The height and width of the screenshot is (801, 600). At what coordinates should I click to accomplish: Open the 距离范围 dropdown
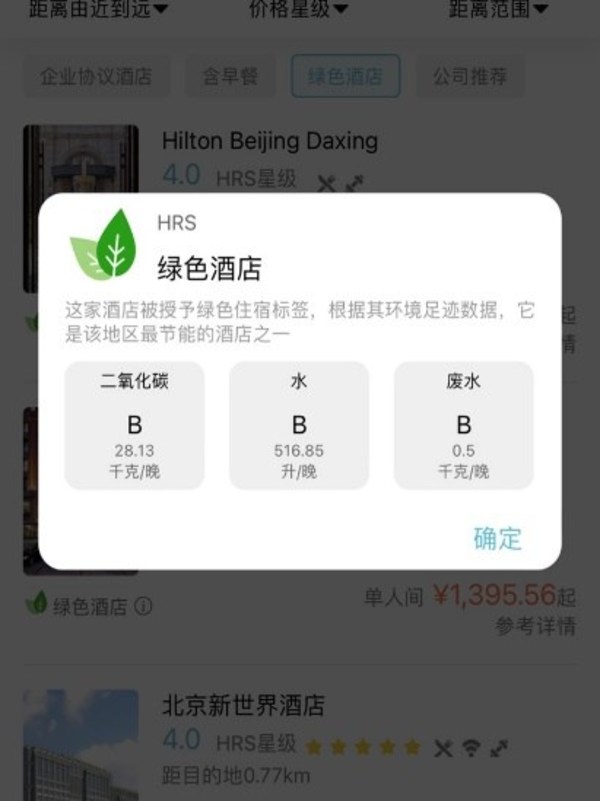[498, 10]
